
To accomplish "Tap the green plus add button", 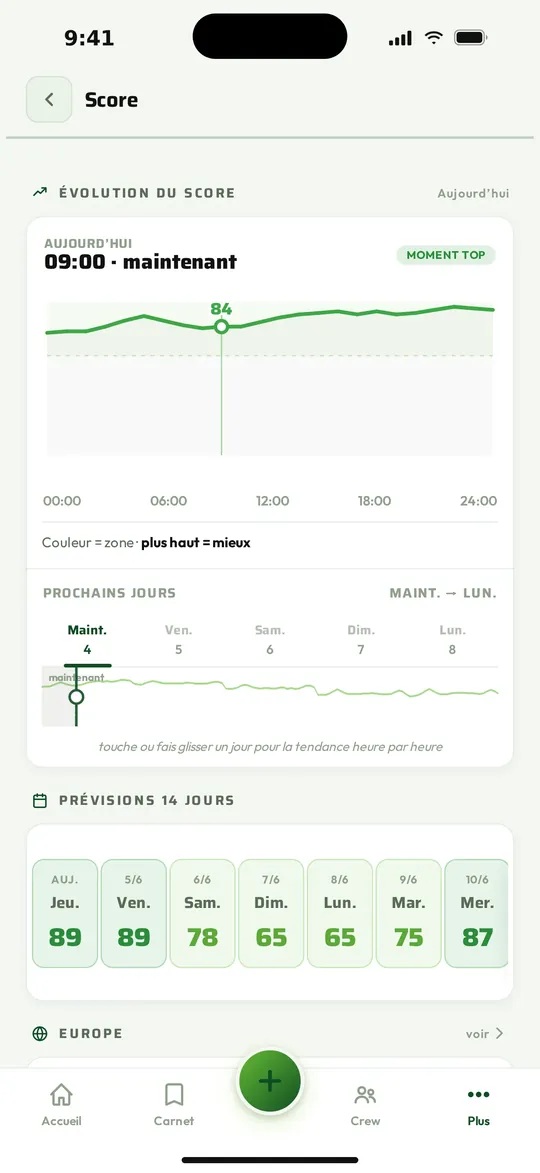I will (x=270, y=1081).
